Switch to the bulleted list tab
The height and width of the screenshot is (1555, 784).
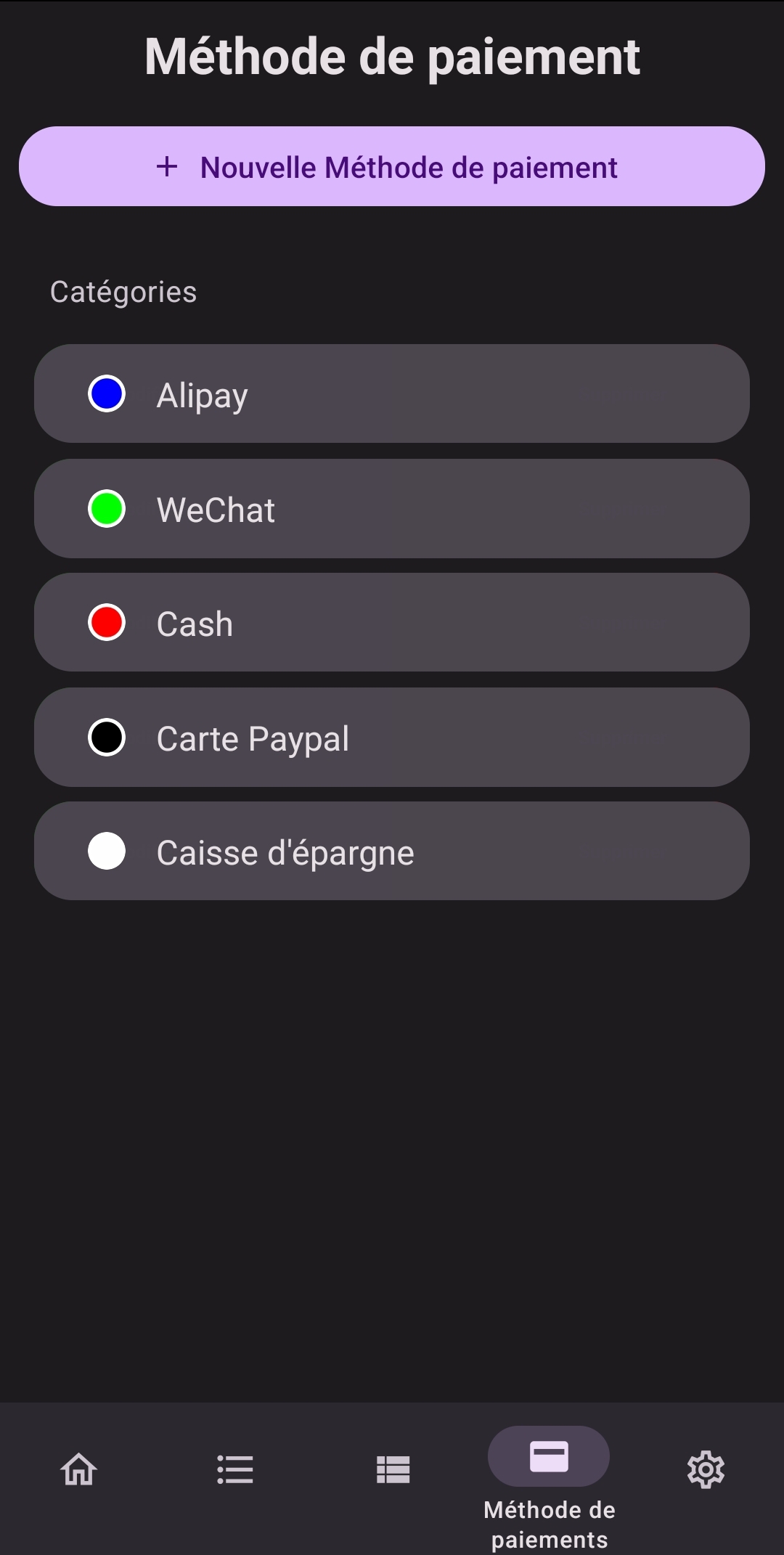click(x=235, y=1469)
